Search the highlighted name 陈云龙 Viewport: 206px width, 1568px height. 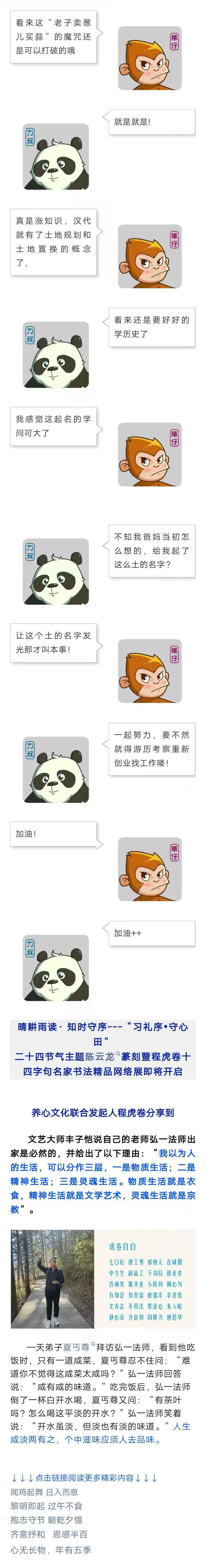100,1056
